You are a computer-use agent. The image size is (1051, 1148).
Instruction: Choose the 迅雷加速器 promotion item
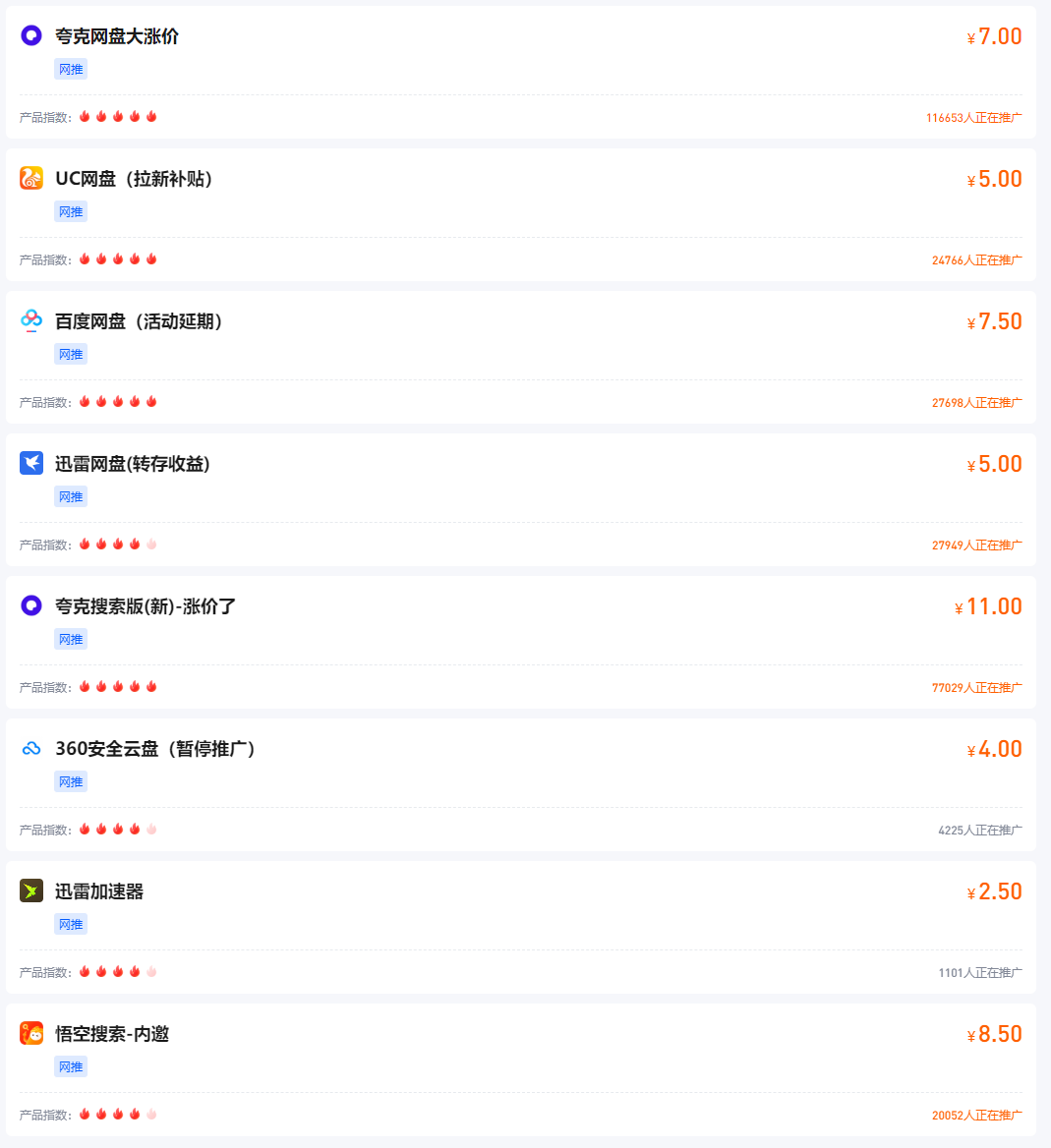[99, 892]
